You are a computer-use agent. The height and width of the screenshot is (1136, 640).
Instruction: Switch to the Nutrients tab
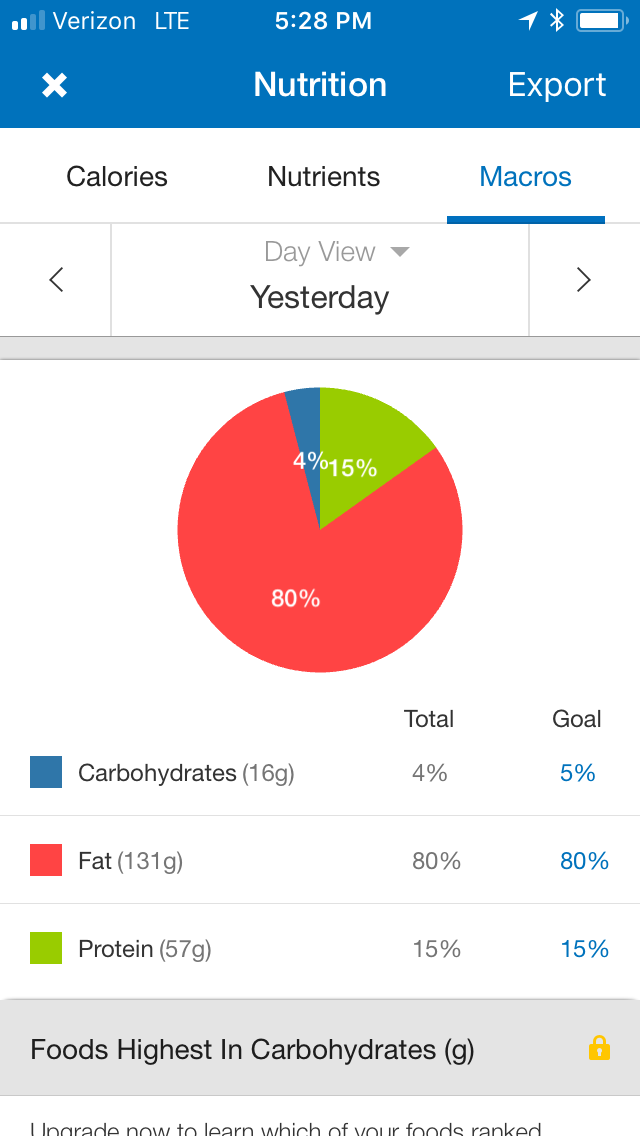323,177
